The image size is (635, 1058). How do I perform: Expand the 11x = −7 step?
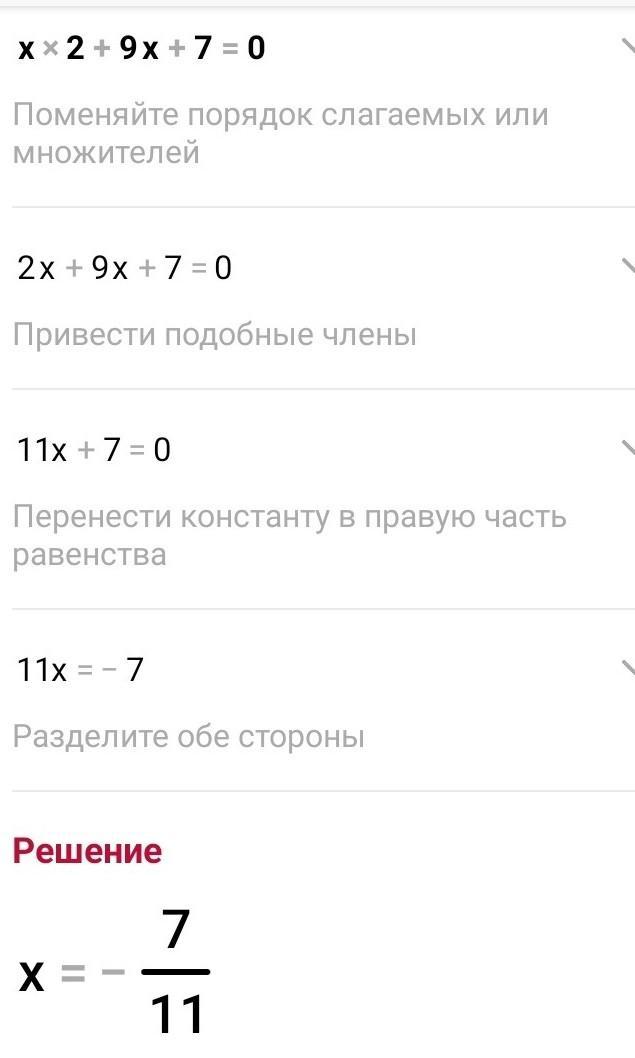pyautogui.click(x=627, y=668)
